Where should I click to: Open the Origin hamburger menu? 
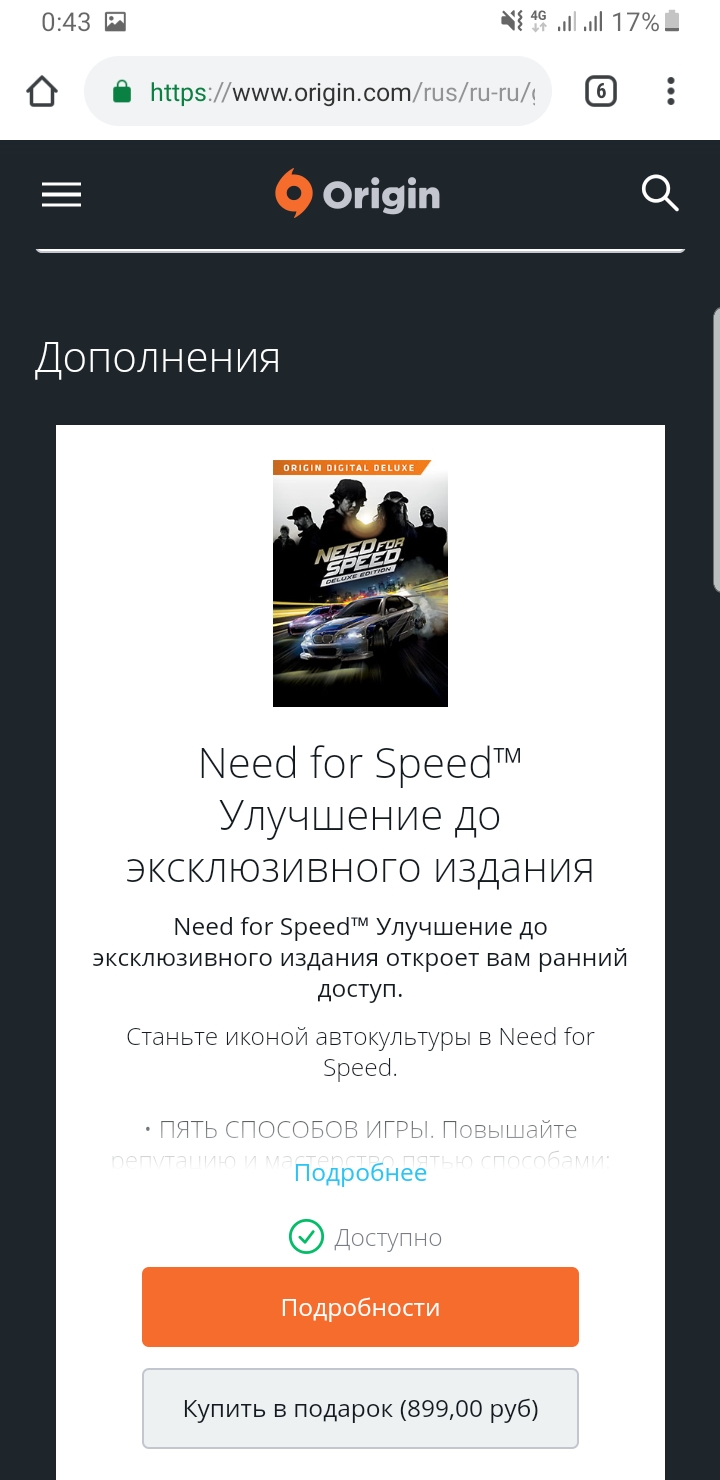coord(61,195)
